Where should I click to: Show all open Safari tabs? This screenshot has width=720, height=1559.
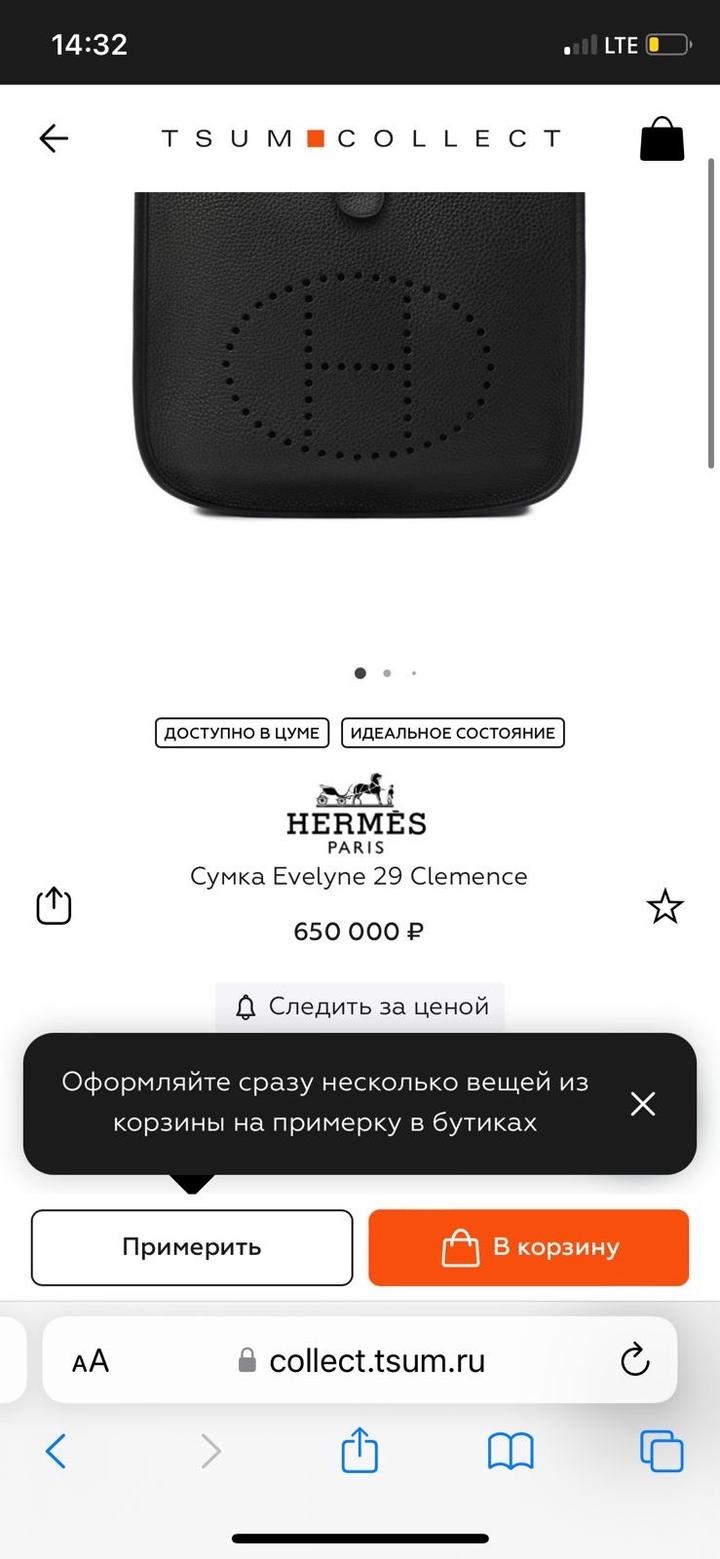click(661, 1451)
